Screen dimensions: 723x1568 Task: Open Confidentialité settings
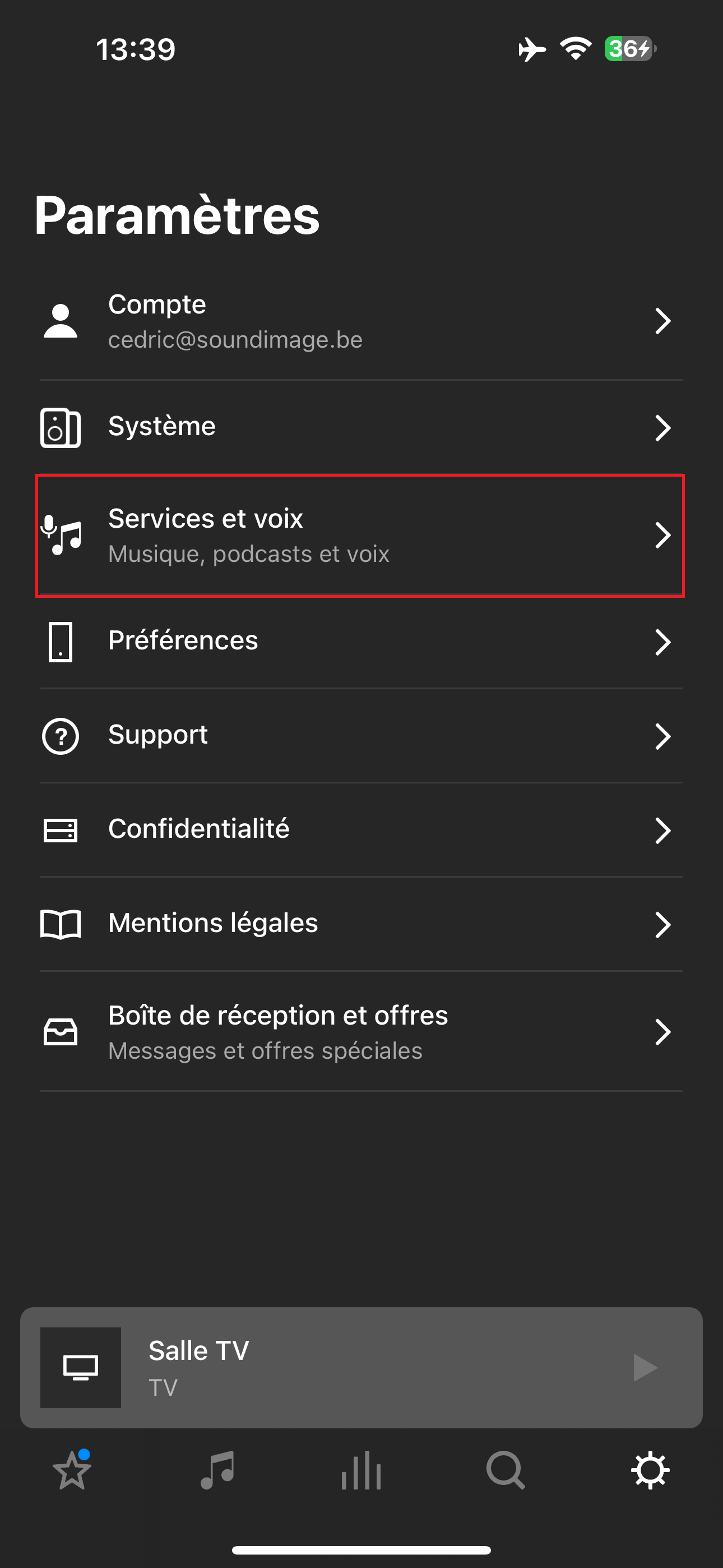(x=361, y=830)
